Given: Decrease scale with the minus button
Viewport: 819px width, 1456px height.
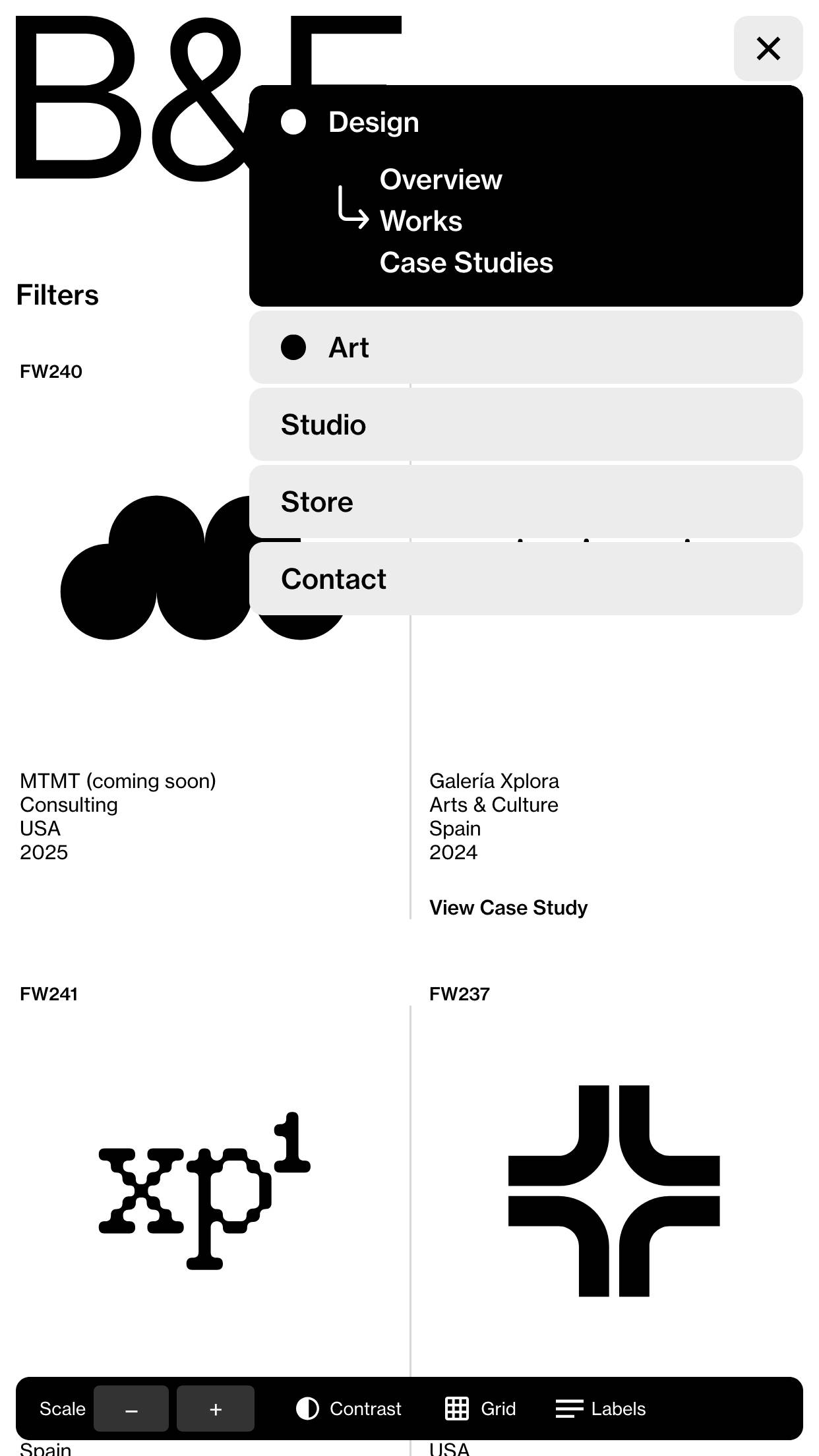Looking at the screenshot, I should 131,1409.
